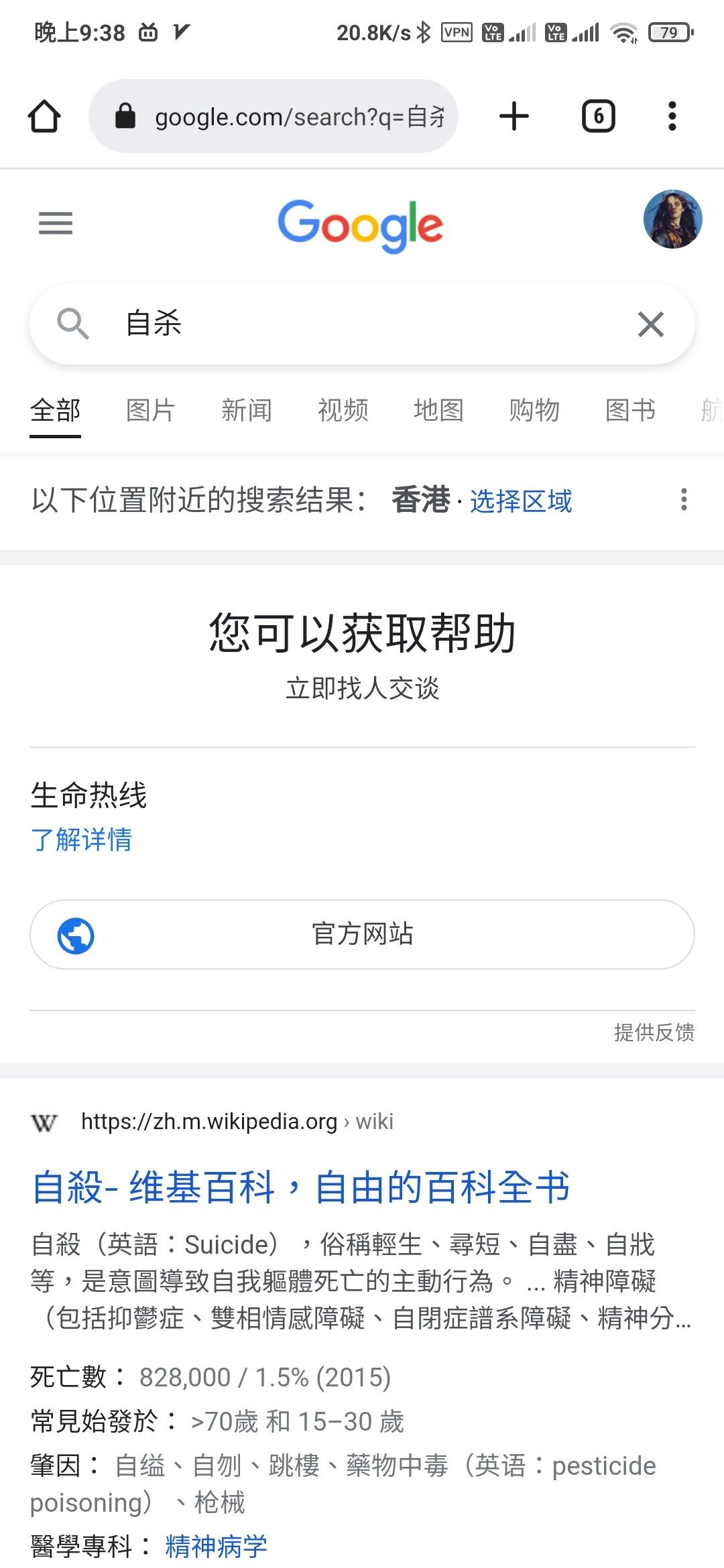Switch to the 购物 tab
This screenshot has height=1568, width=724.
[534, 410]
